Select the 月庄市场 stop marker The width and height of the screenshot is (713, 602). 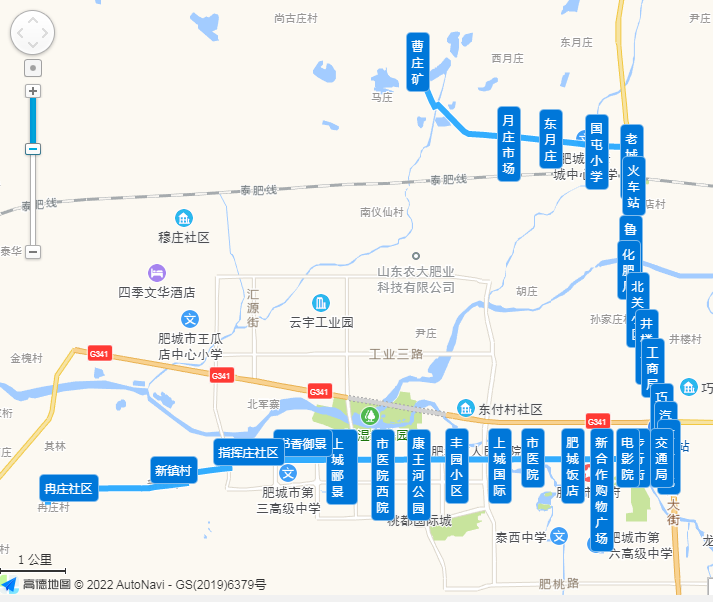coord(508,142)
